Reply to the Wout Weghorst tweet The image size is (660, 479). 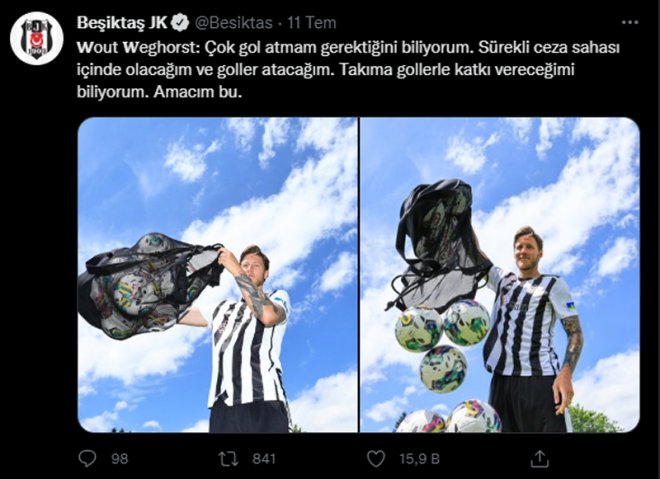(88, 458)
